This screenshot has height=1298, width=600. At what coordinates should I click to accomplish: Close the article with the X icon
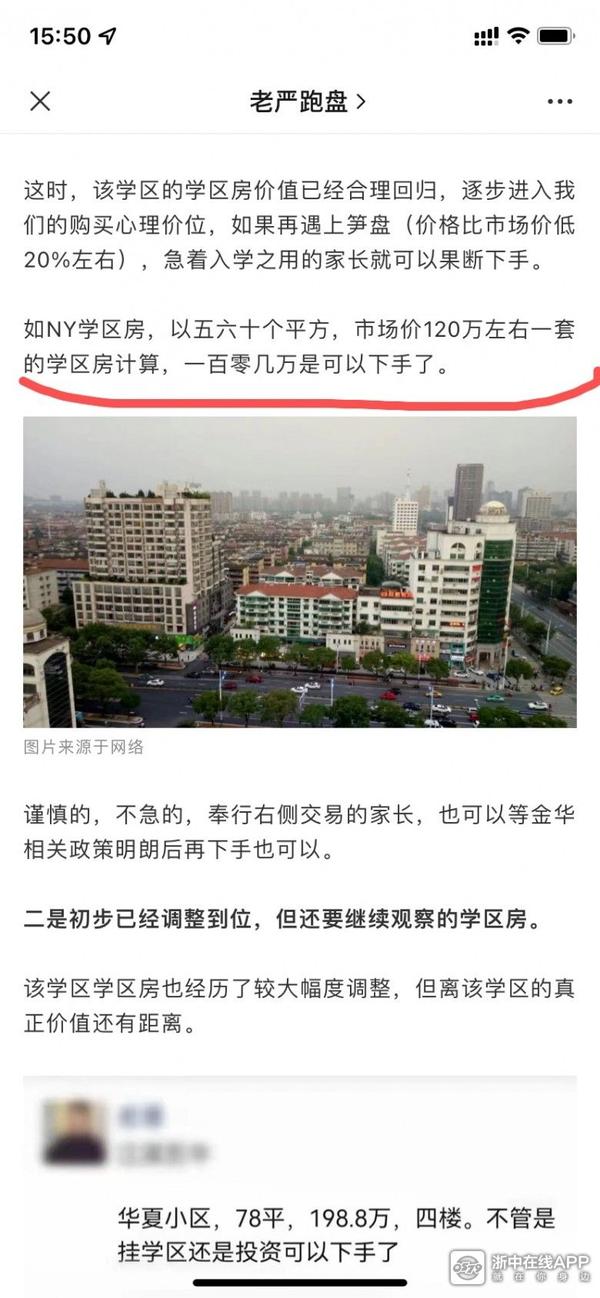[x=40, y=101]
